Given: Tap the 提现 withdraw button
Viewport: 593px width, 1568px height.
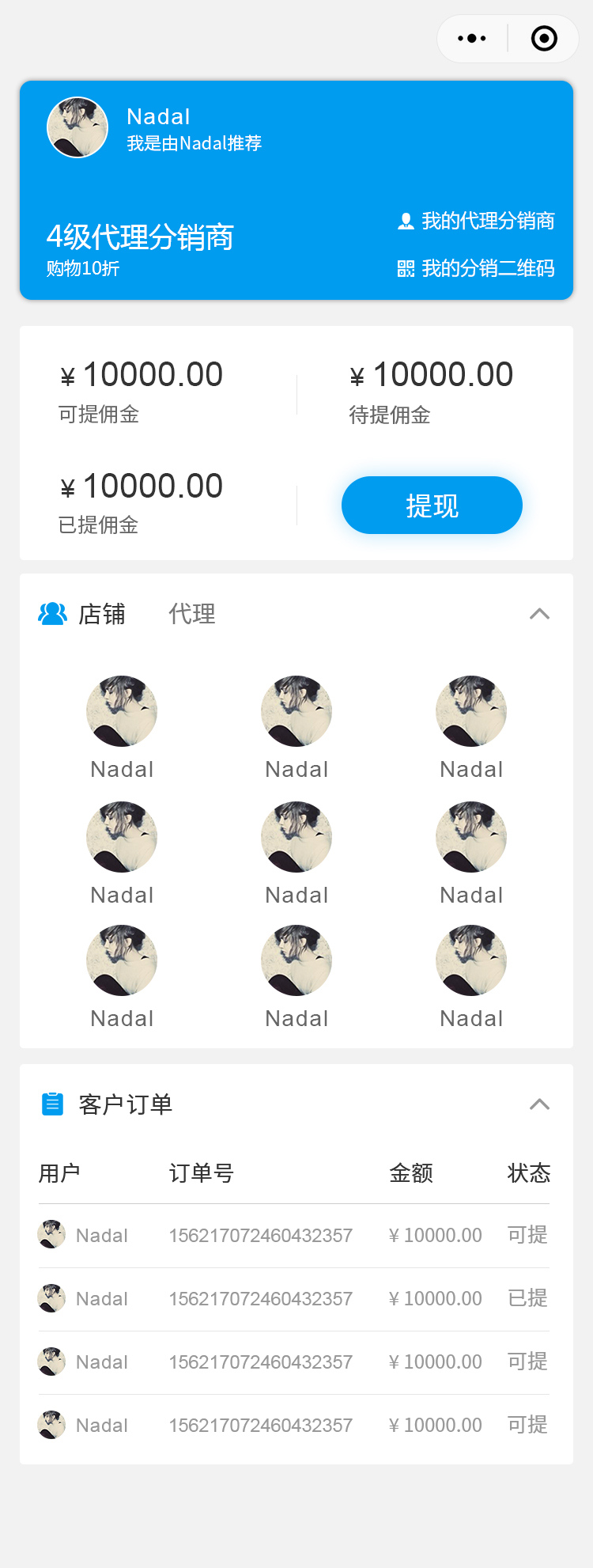Looking at the screenshot, I should 432,506.
